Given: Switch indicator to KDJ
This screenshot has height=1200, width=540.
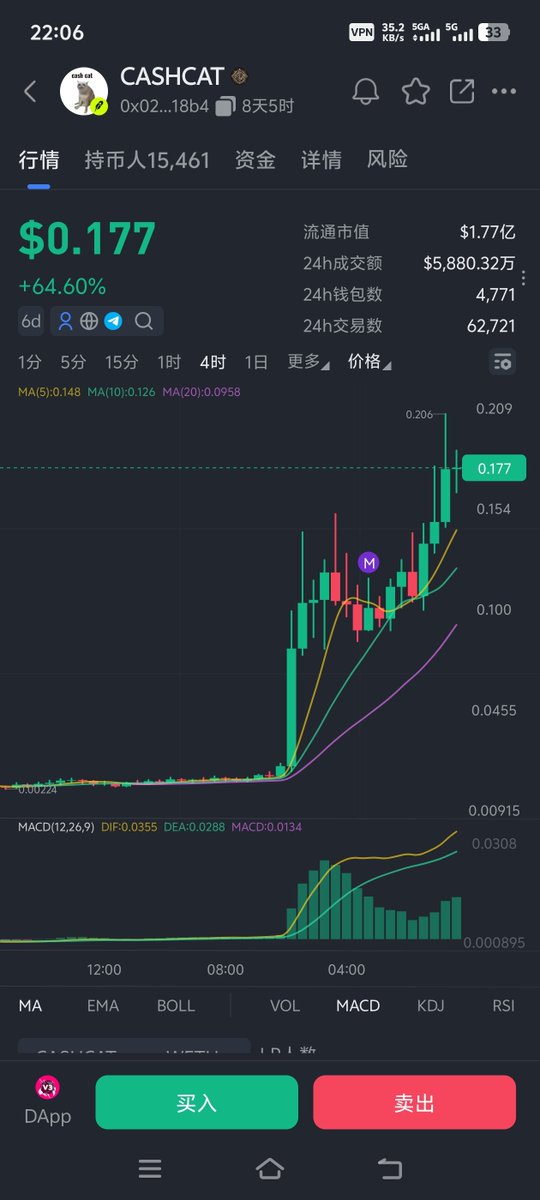Looking at the screenshot, I should [431, 1006].
